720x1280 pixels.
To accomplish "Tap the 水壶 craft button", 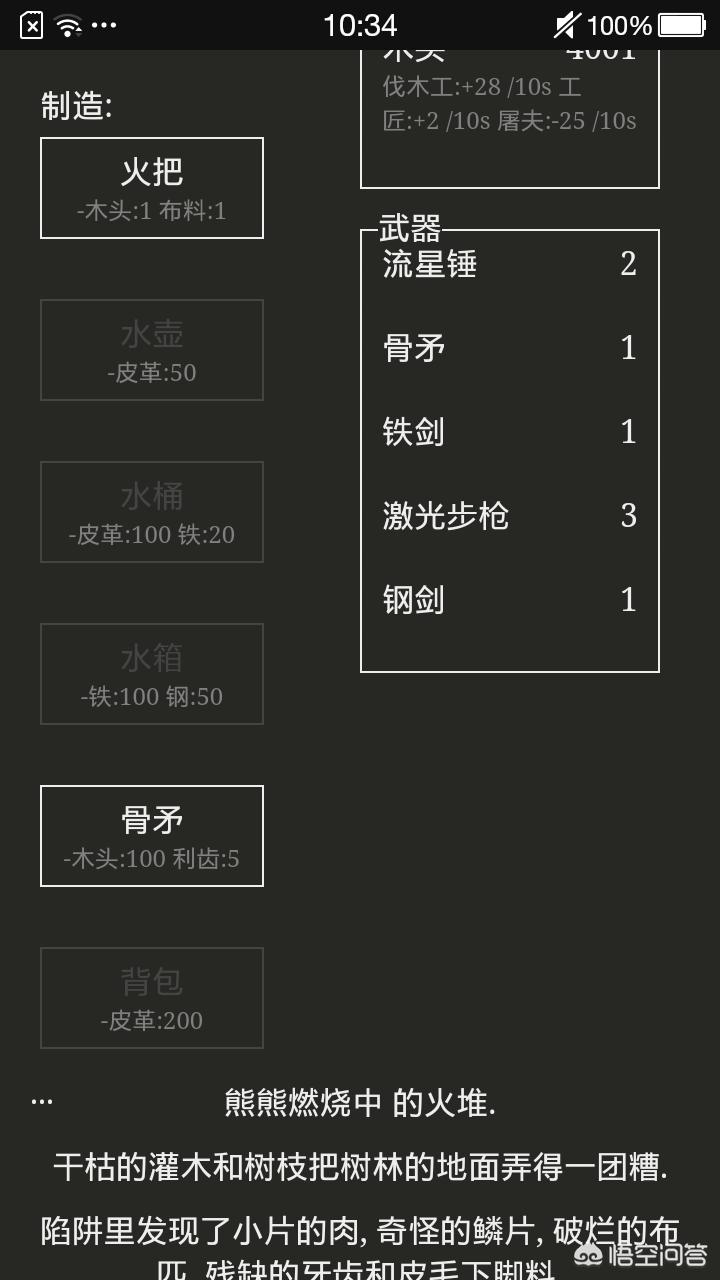I will [152, 350].
